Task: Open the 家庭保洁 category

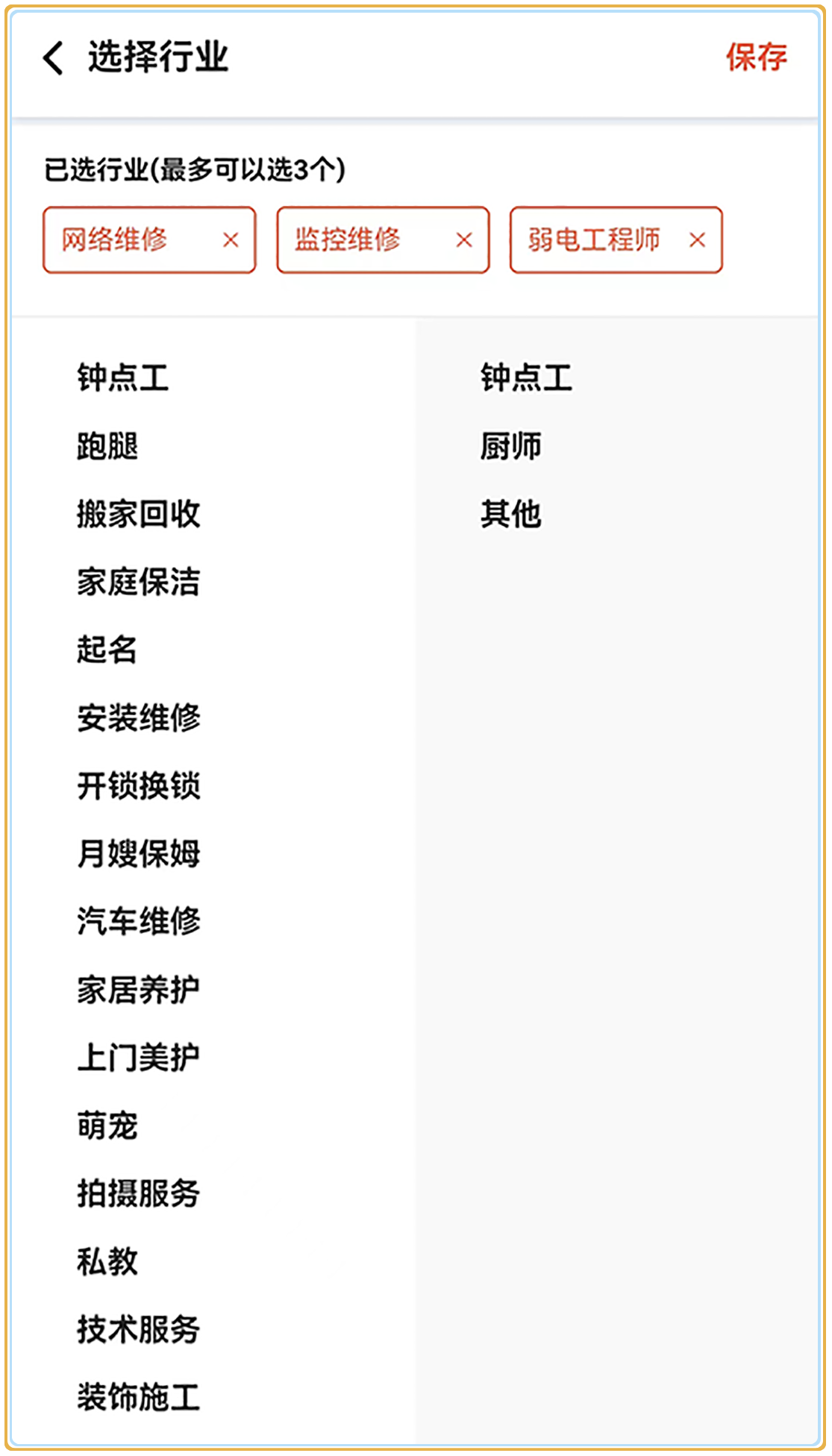Action: [x=138, y=582]
